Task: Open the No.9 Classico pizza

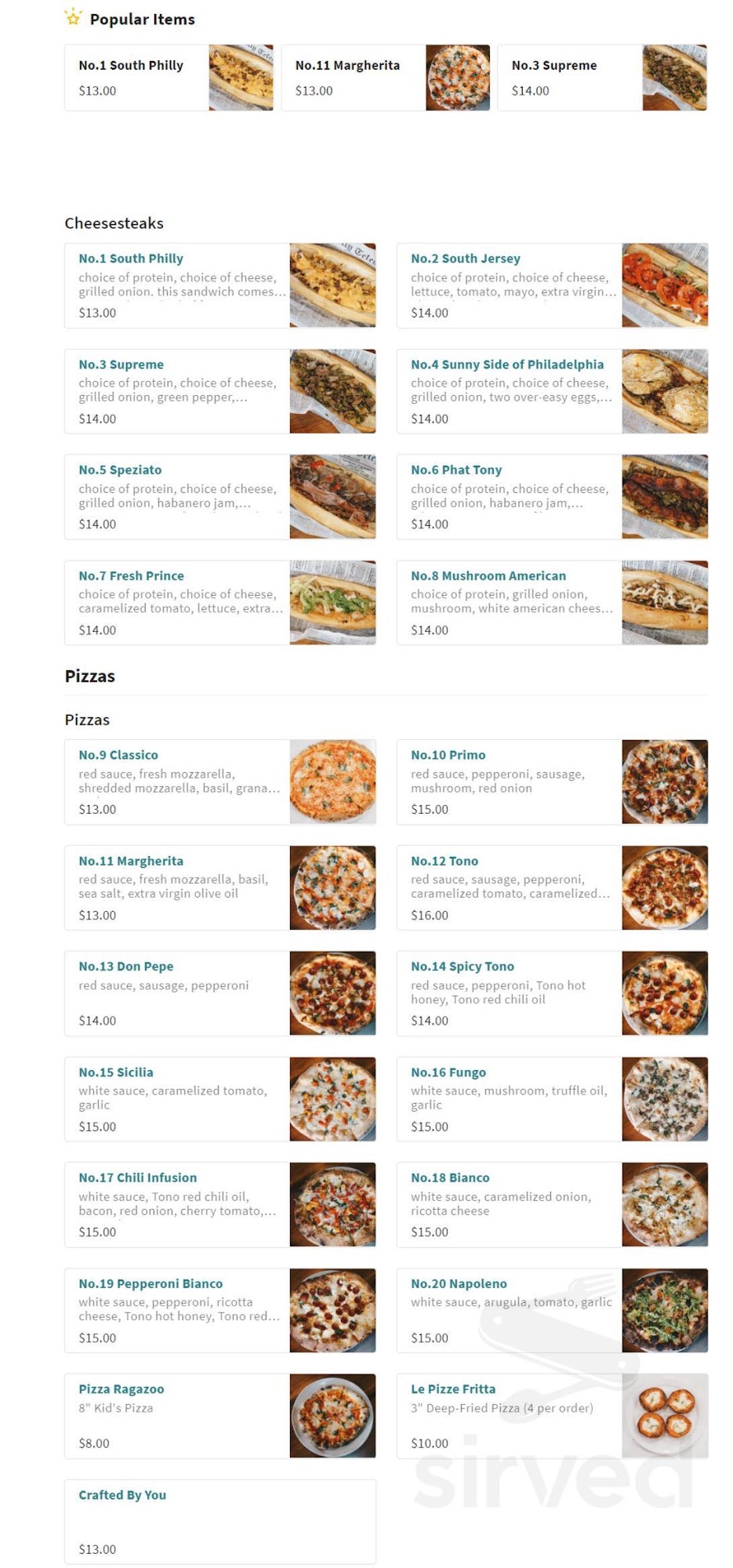Action: [x=220, y=782]
